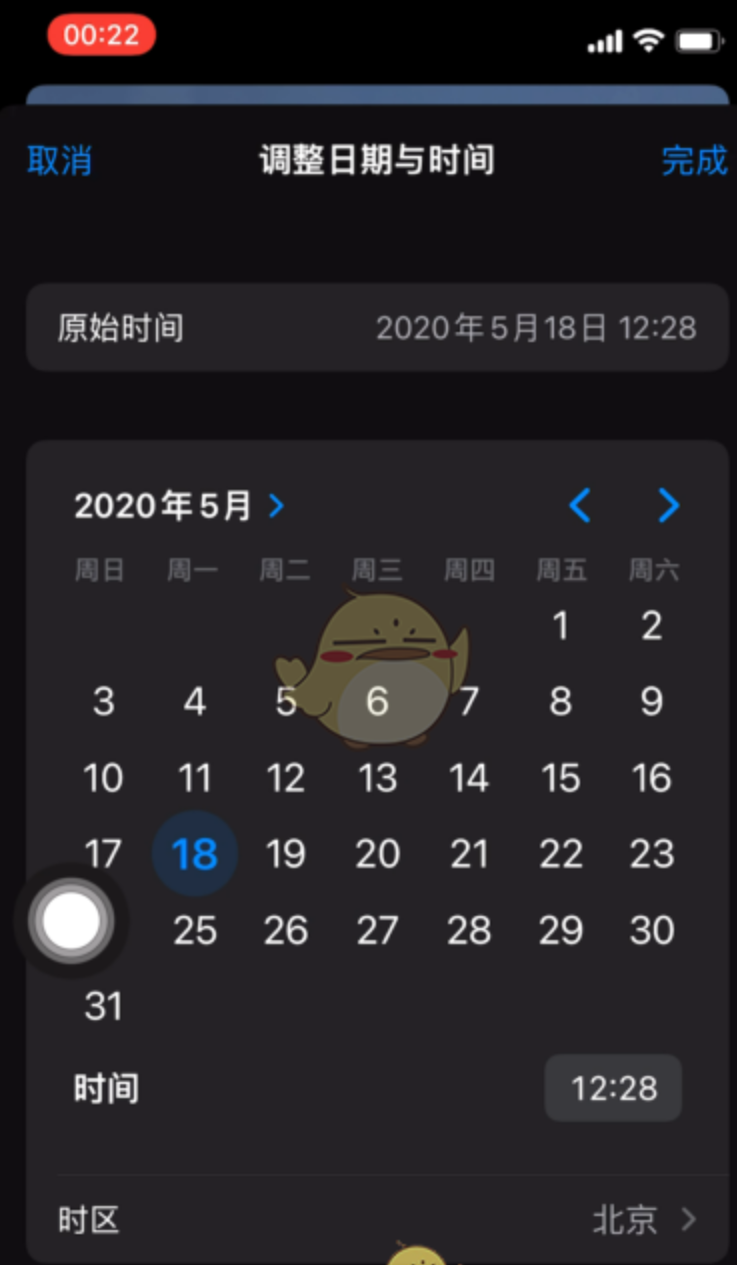Select day 9 on the calendar

coord(651,702)
